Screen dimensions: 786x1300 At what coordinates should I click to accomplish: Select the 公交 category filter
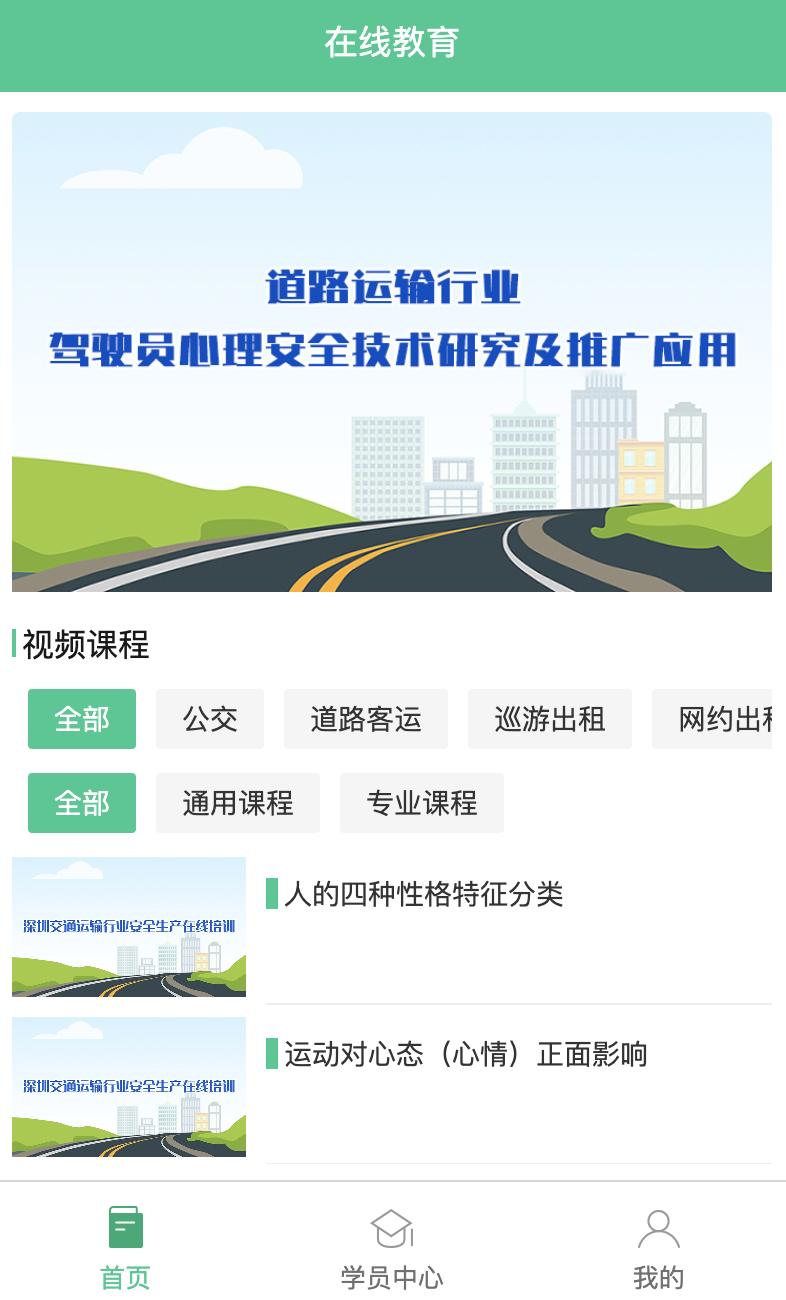tap(209, 719)
